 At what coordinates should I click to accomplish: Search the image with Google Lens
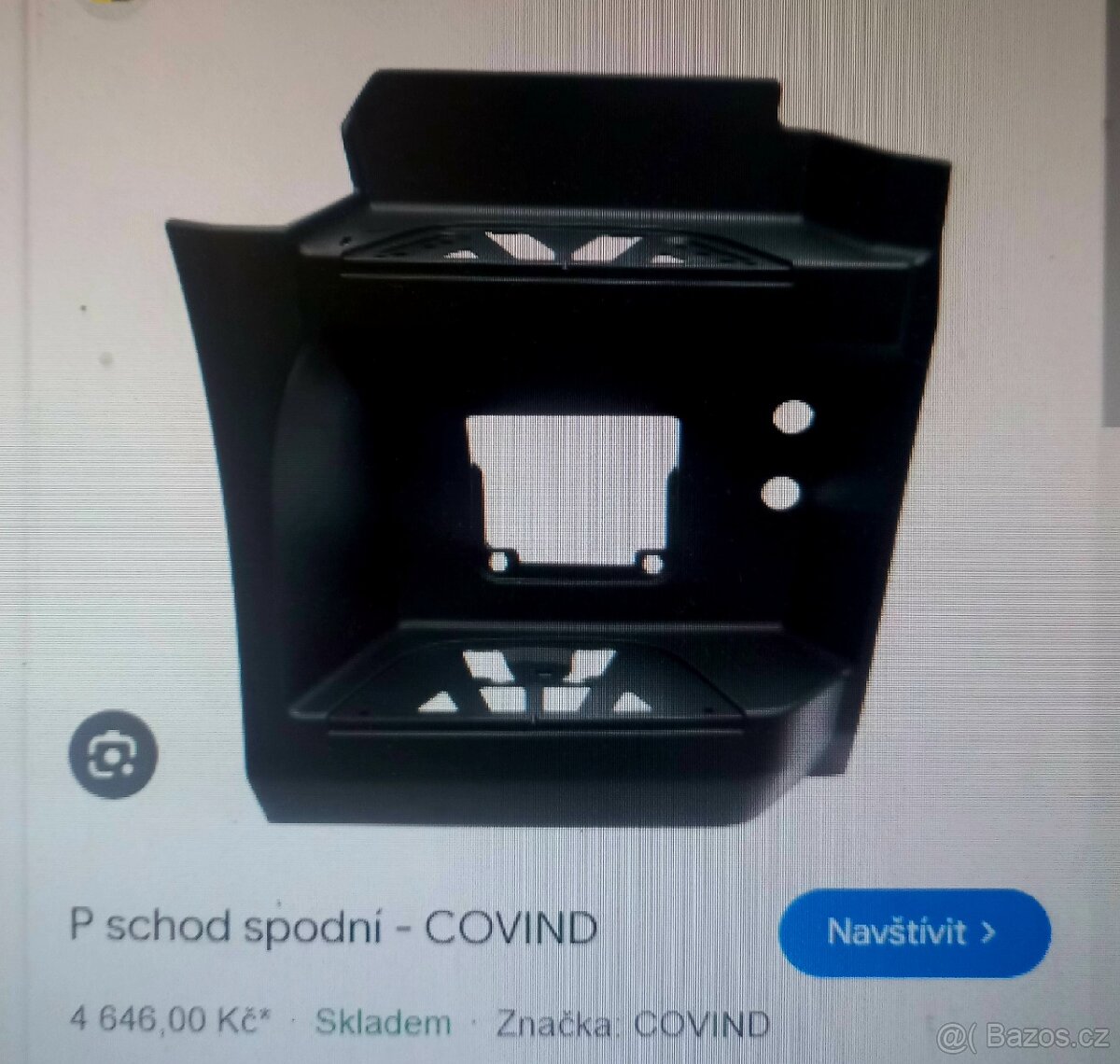click(x=113, y=753)
